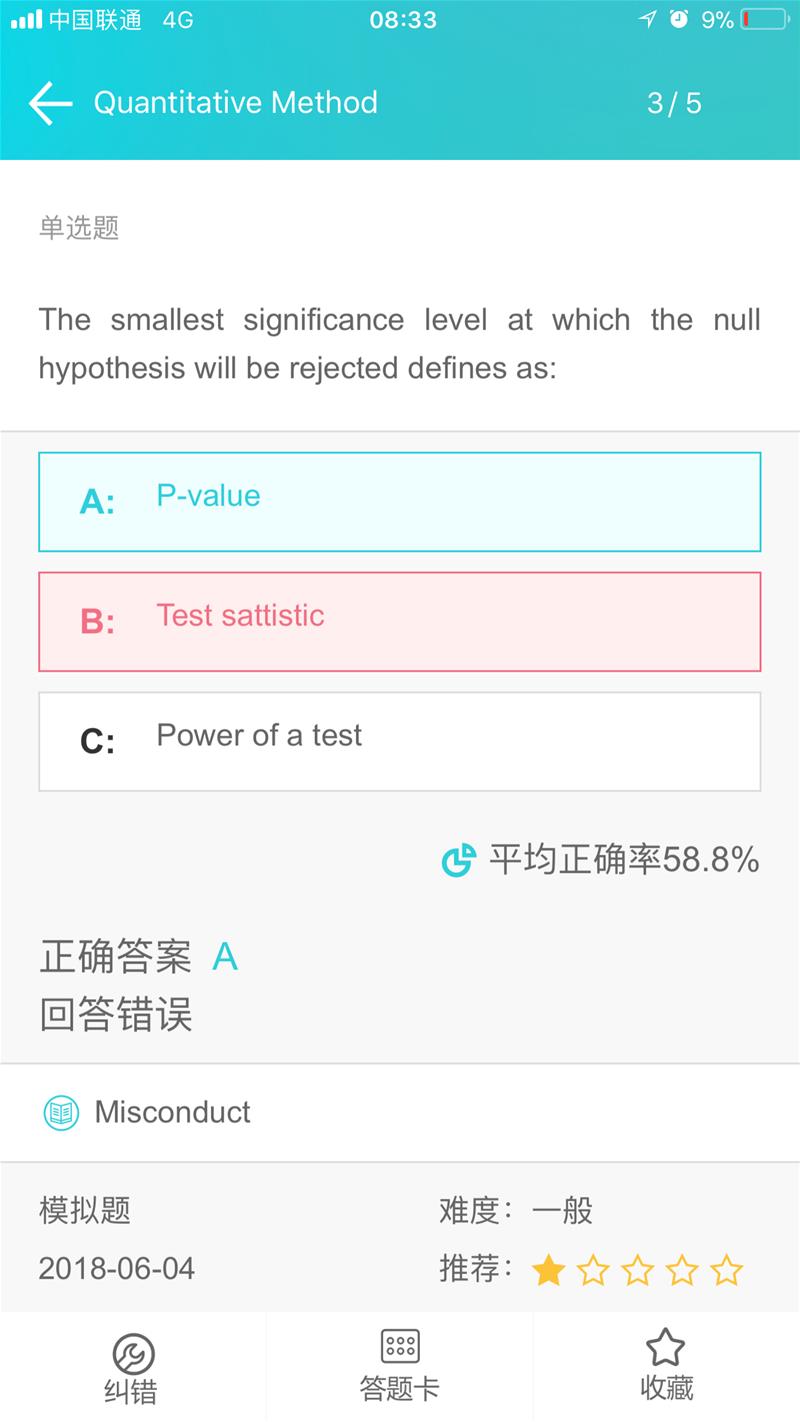Open the 答题卡 answer sheet
This screenshot has width=800, height=1422.
pyautogui.click(x=400, y=1367)
